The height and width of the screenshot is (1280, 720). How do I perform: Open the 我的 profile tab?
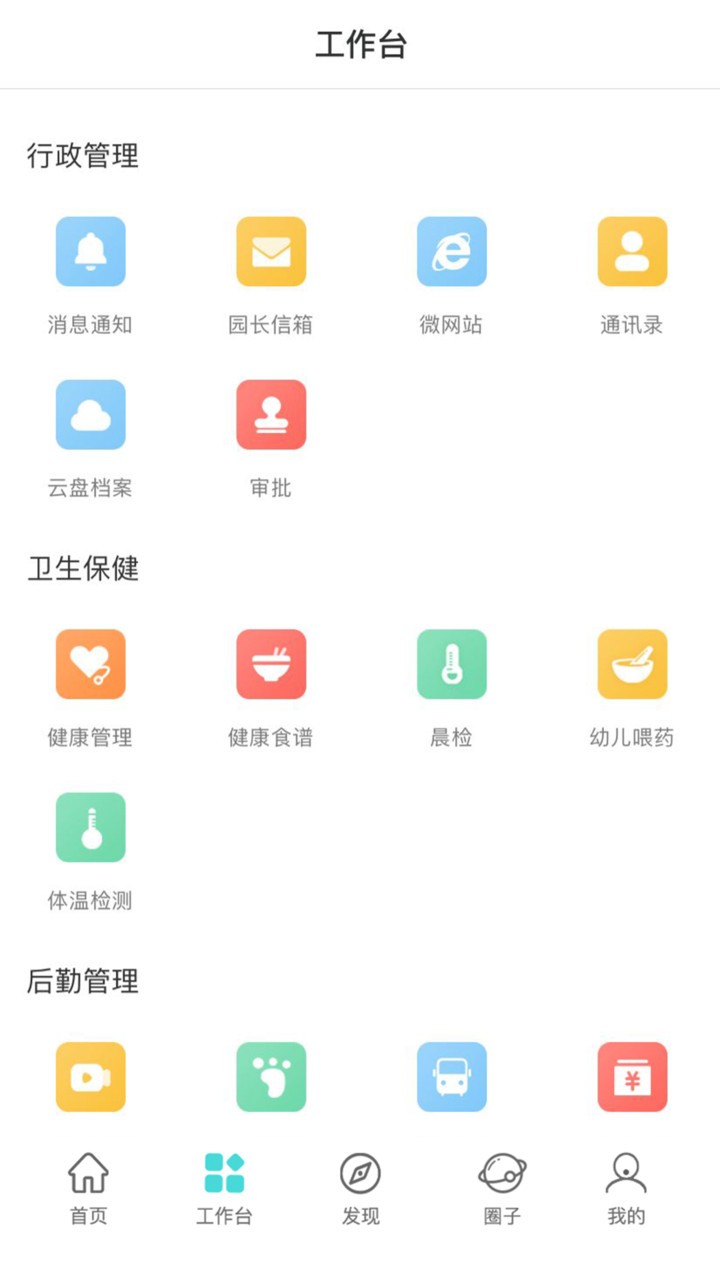[626, 1188]
